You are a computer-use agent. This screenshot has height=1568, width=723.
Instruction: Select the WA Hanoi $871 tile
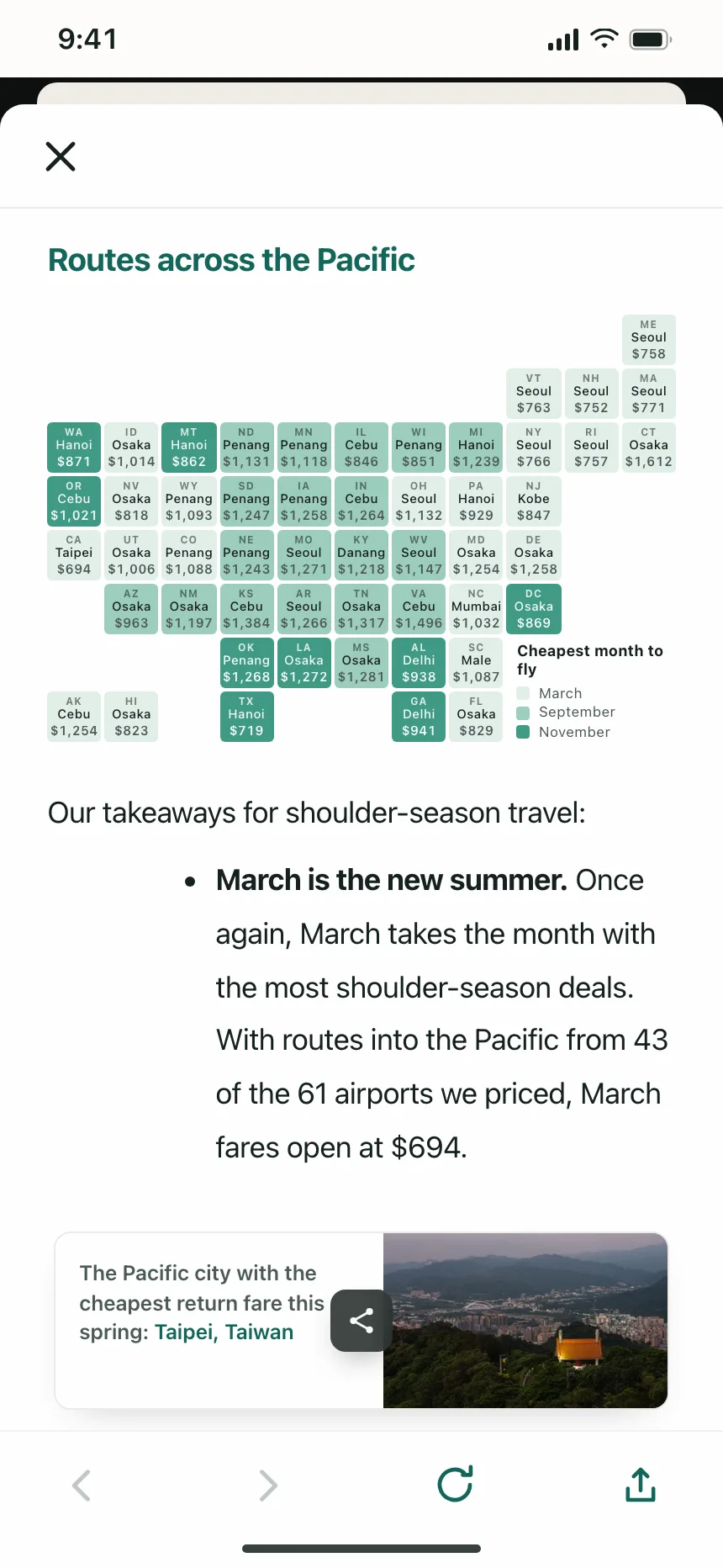click(x=74, y=447)
